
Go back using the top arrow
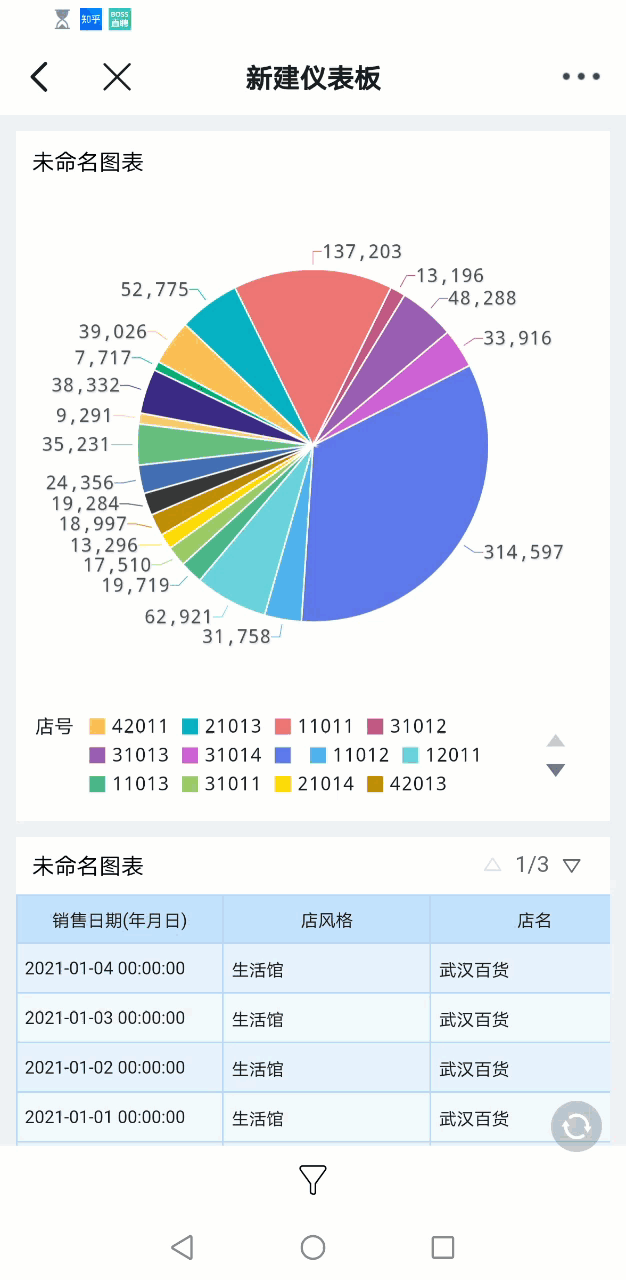click(39, 77)
